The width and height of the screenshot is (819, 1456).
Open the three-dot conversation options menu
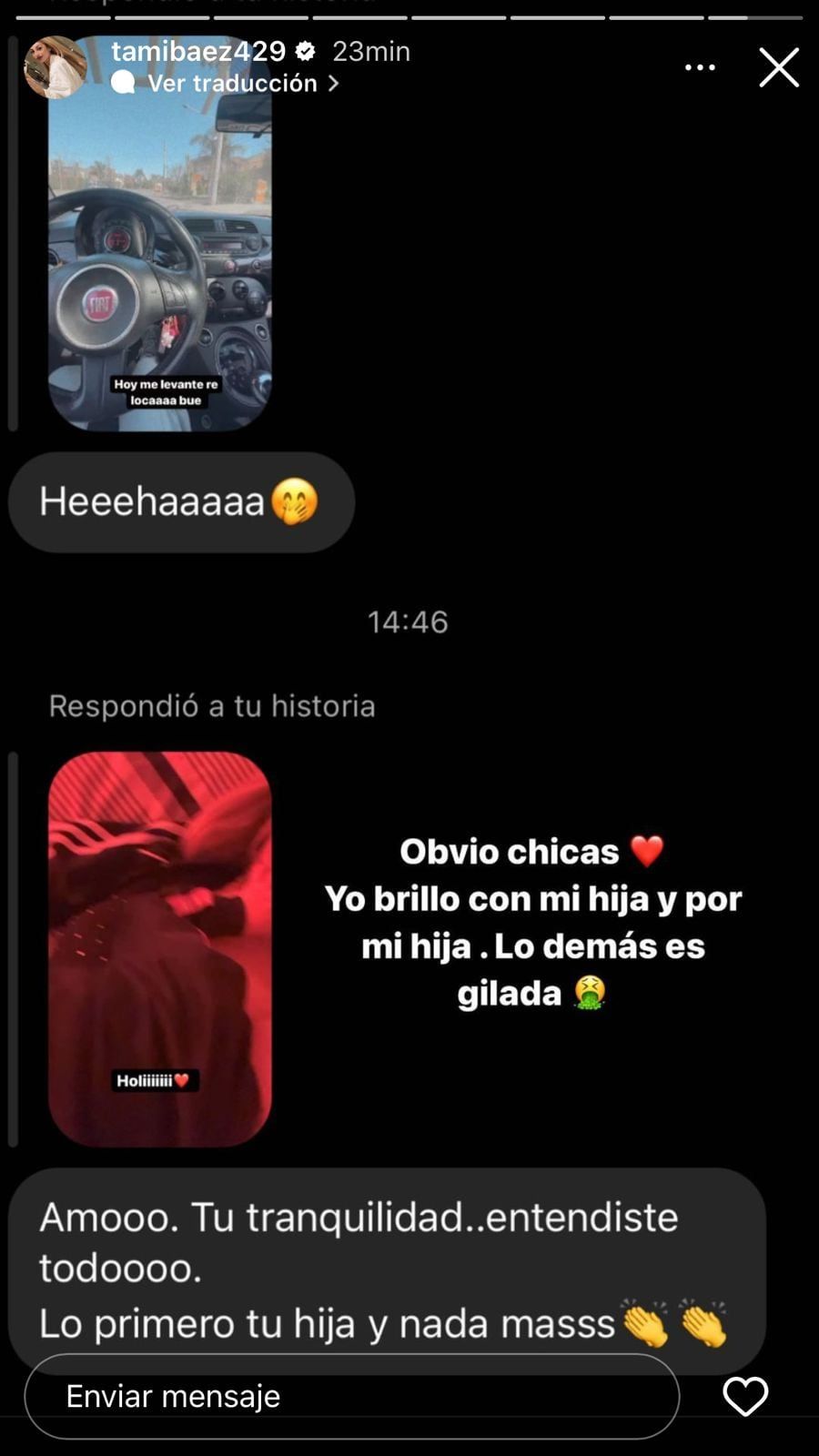[x=699, y=66]
